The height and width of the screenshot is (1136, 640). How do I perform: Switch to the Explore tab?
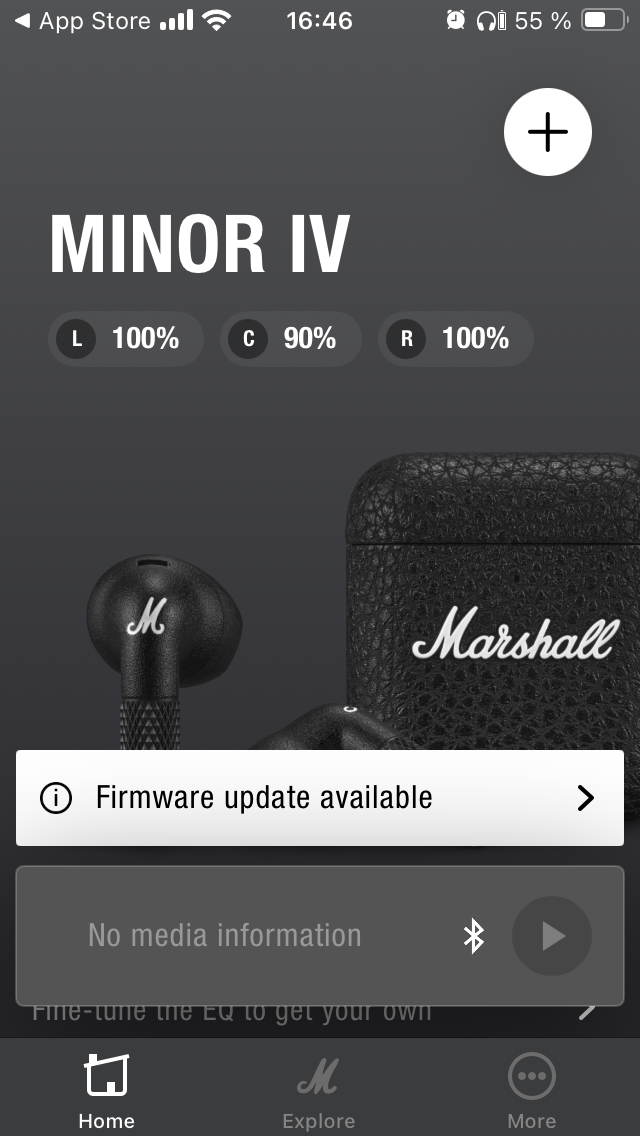click(x=318, y=1091)
